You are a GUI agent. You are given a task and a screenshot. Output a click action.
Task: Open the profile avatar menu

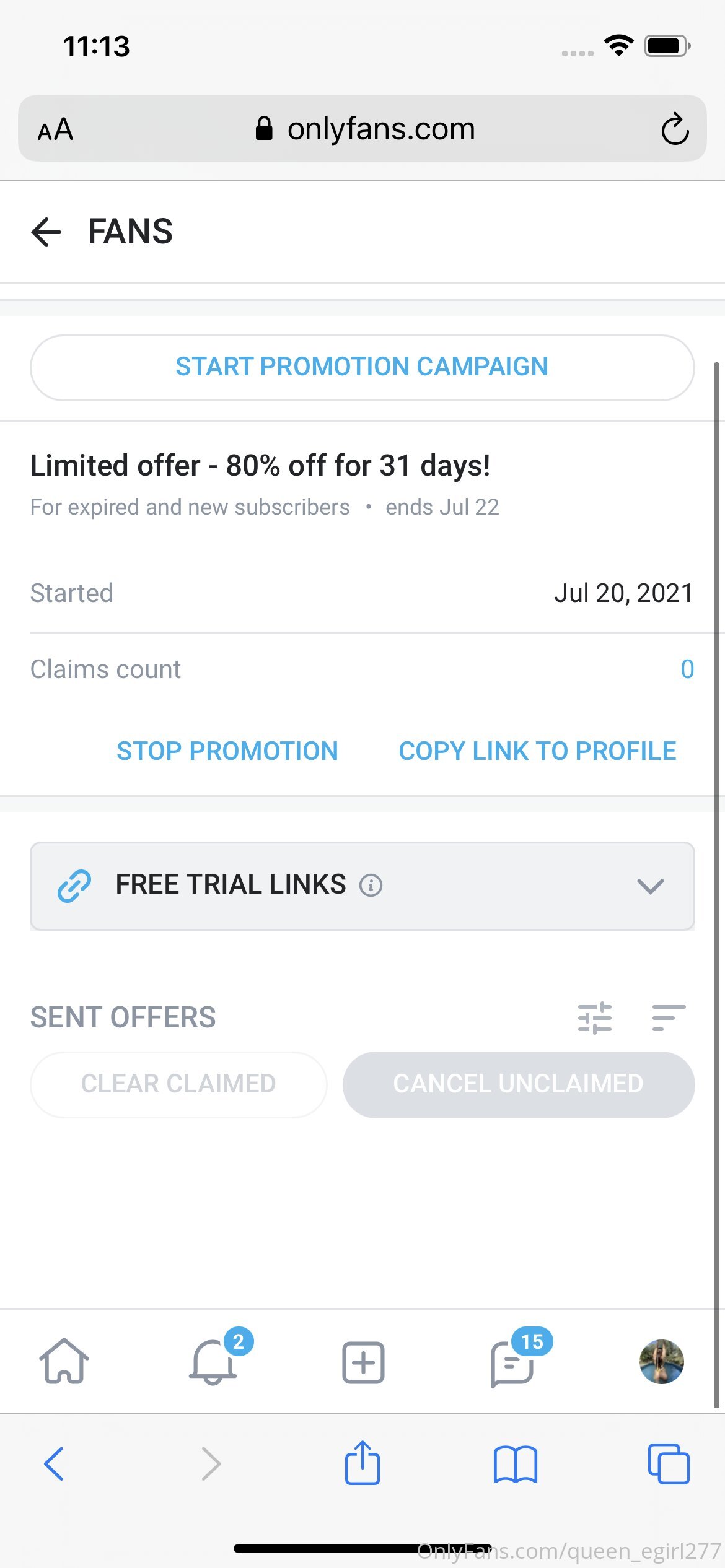point(661,1362)
